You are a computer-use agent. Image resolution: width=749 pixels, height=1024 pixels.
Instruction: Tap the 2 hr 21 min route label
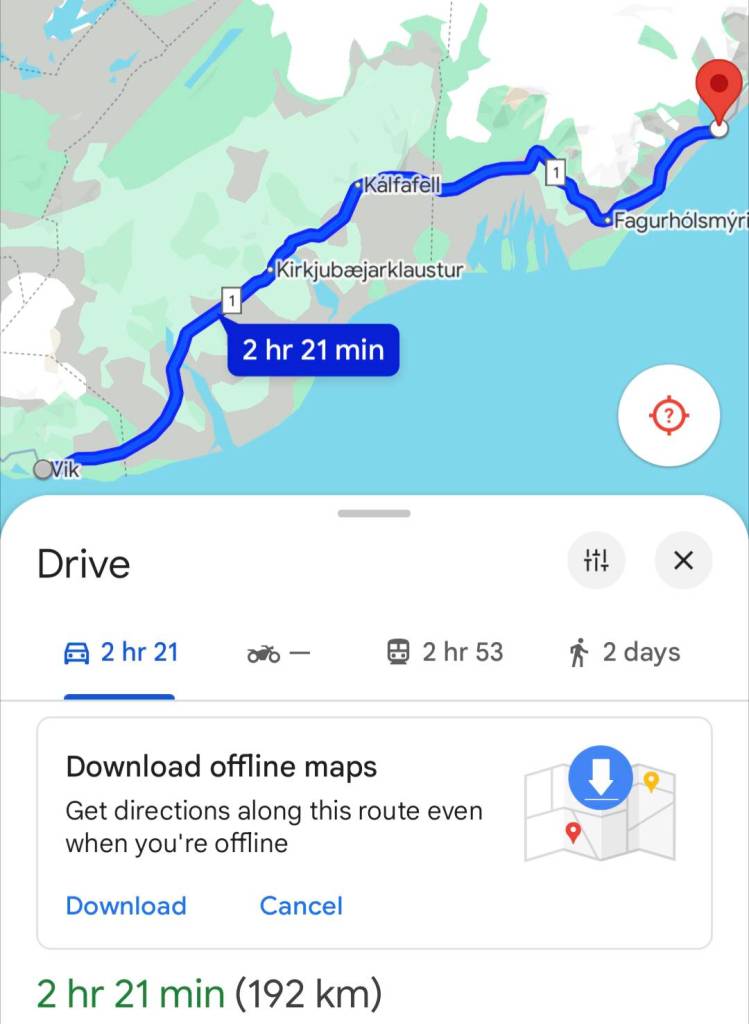313,351
